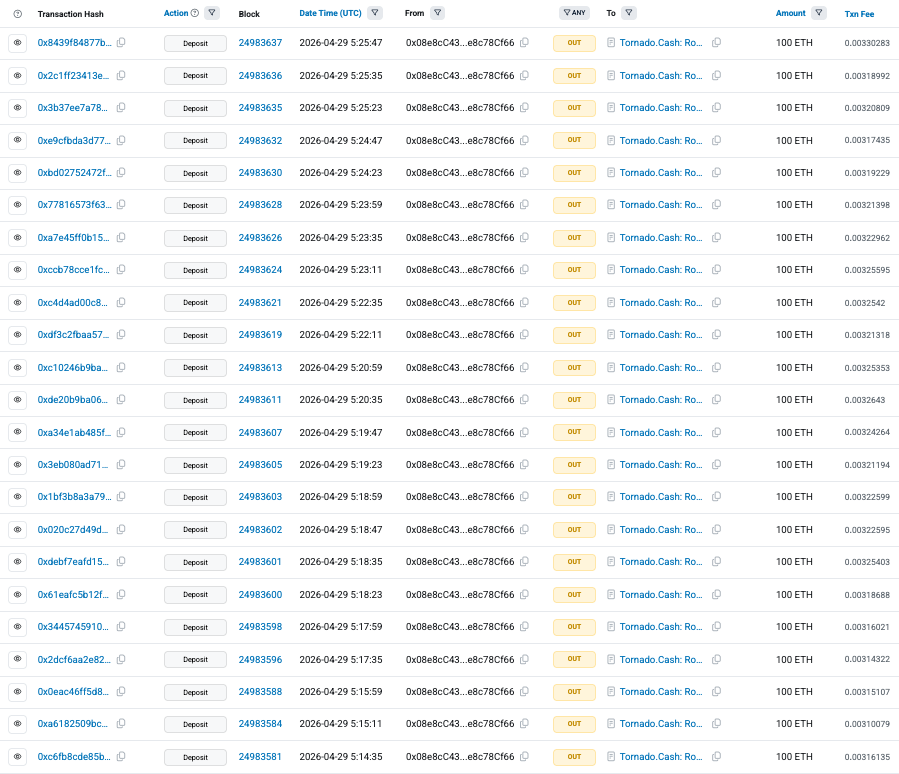View block 24983581

[260, 757]
